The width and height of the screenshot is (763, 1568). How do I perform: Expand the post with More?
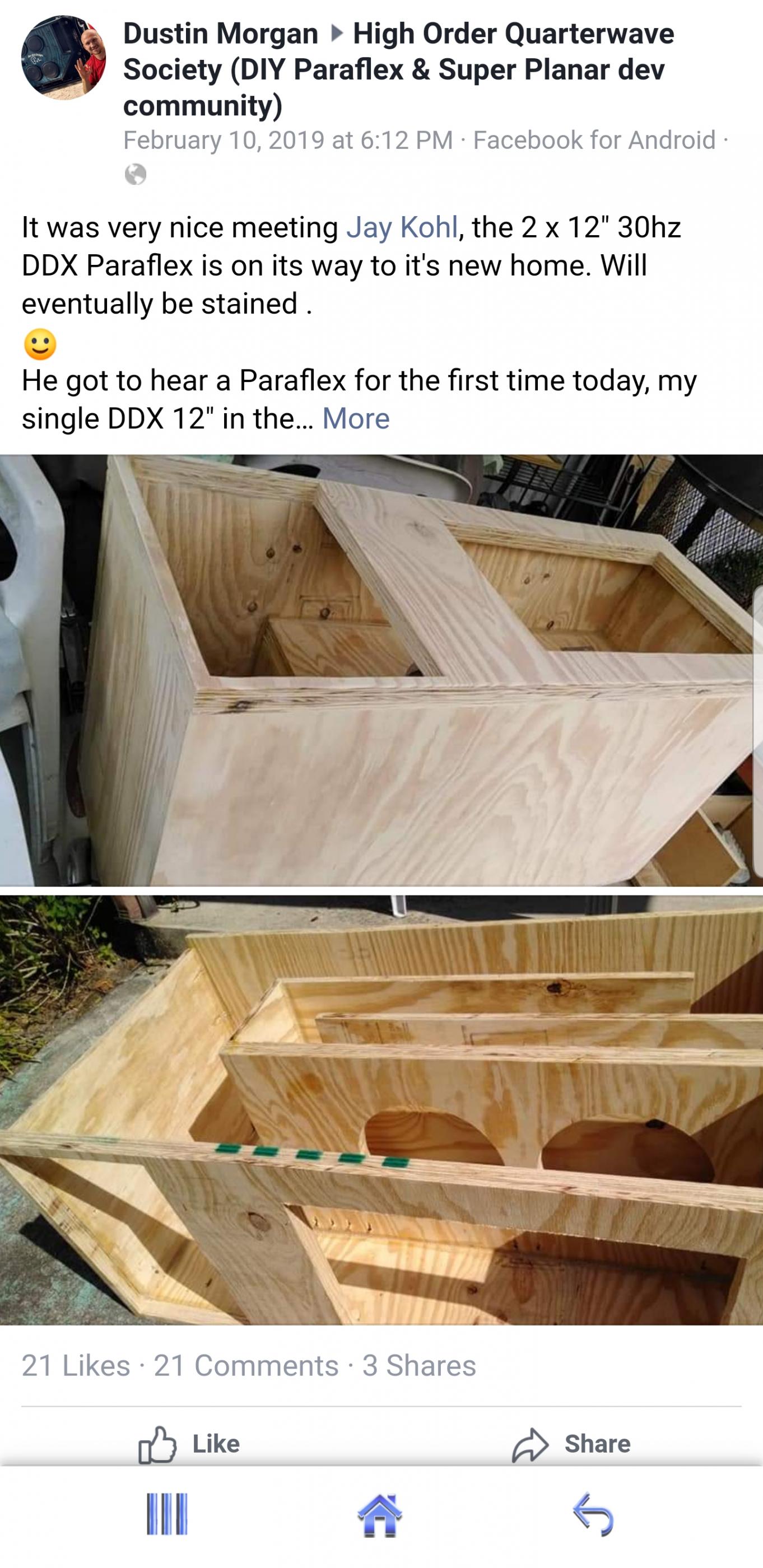(356, 419)
